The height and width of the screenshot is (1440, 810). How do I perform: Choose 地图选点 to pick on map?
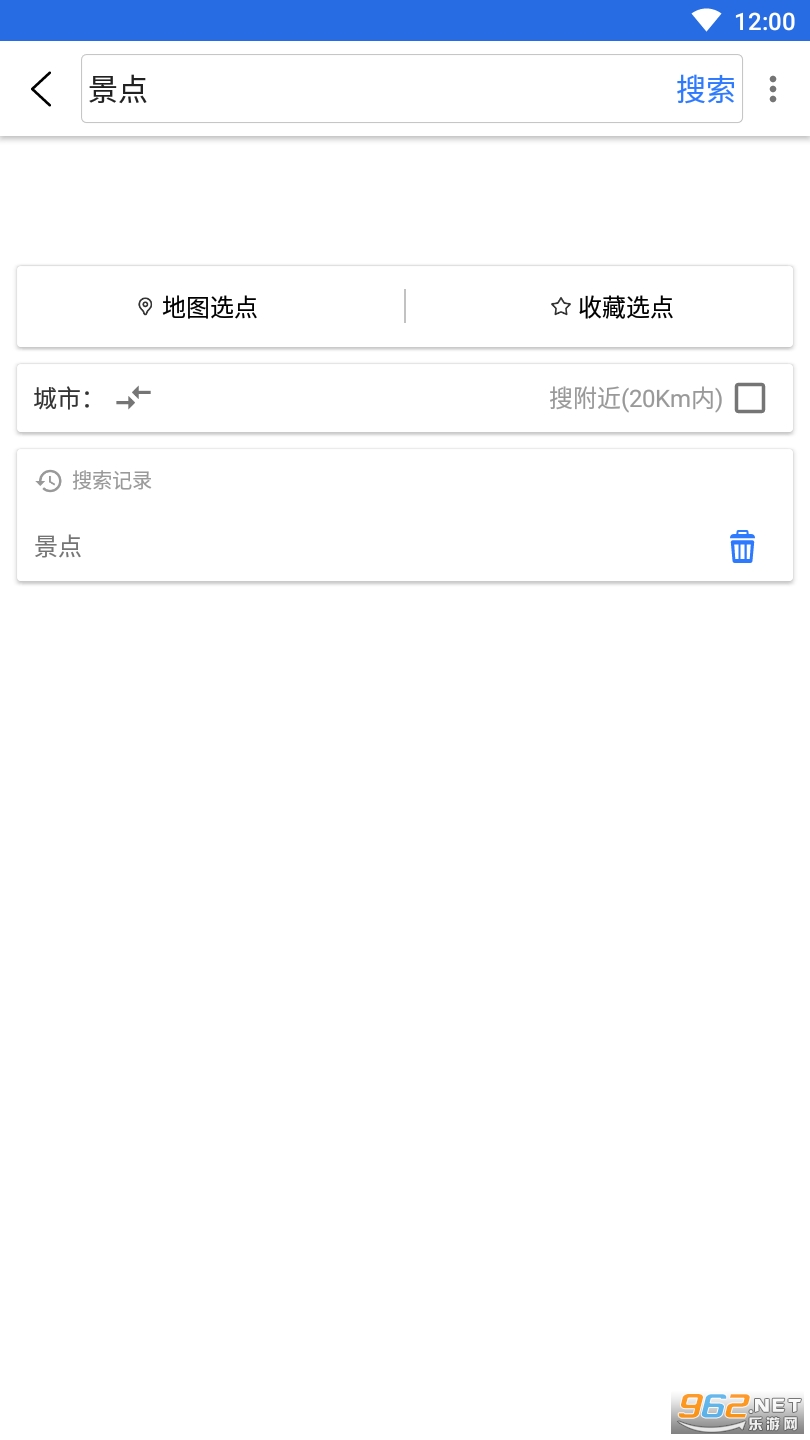click(198, 307)
